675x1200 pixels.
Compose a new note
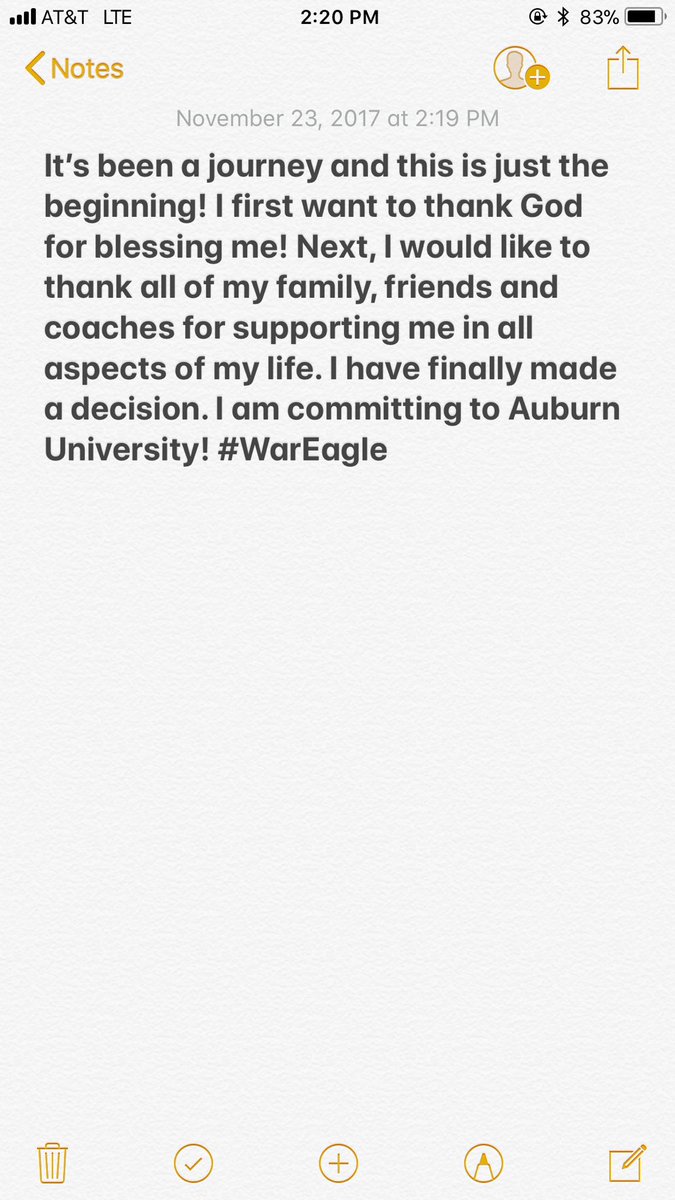625,1162
